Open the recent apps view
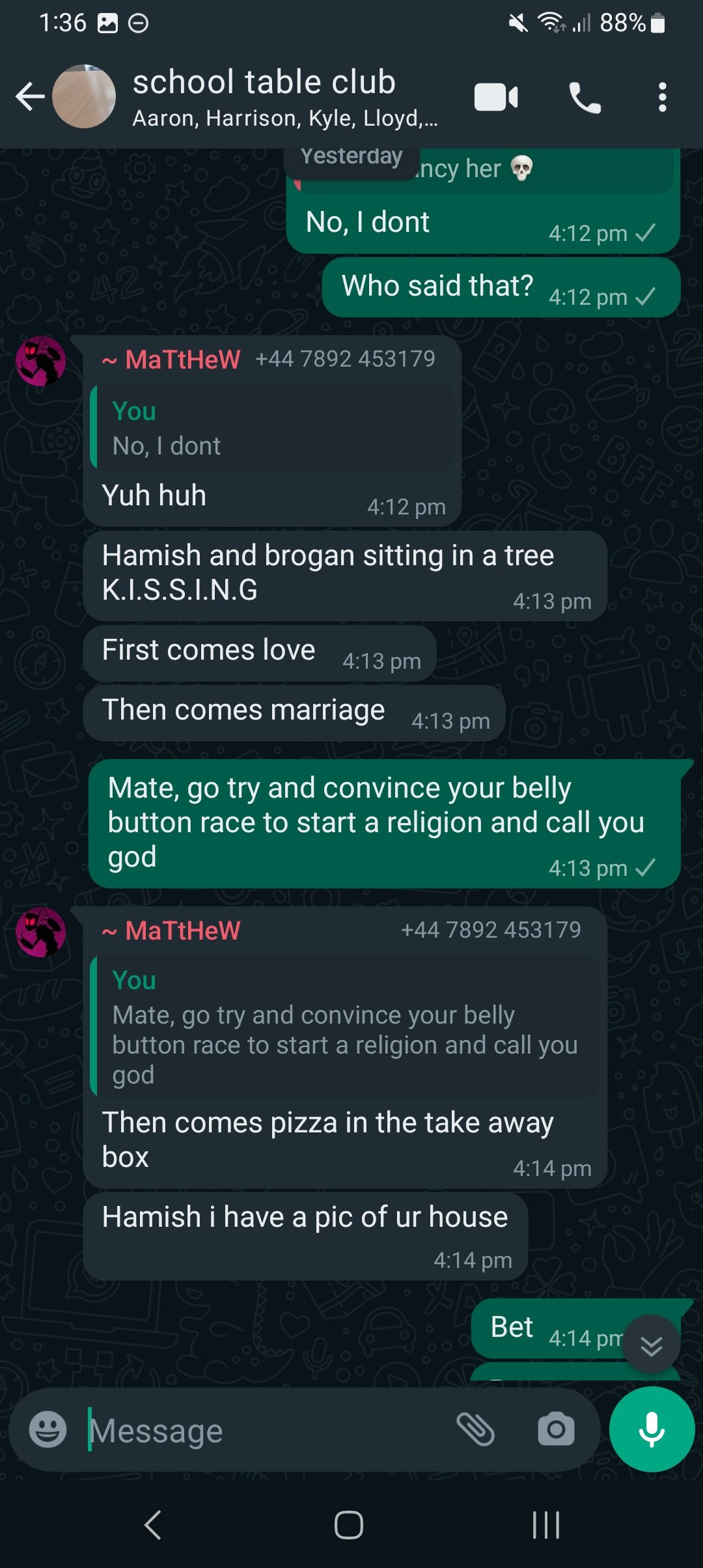Image resolution: width=703 pixels, height=1568 pixels. [545, 1525]
